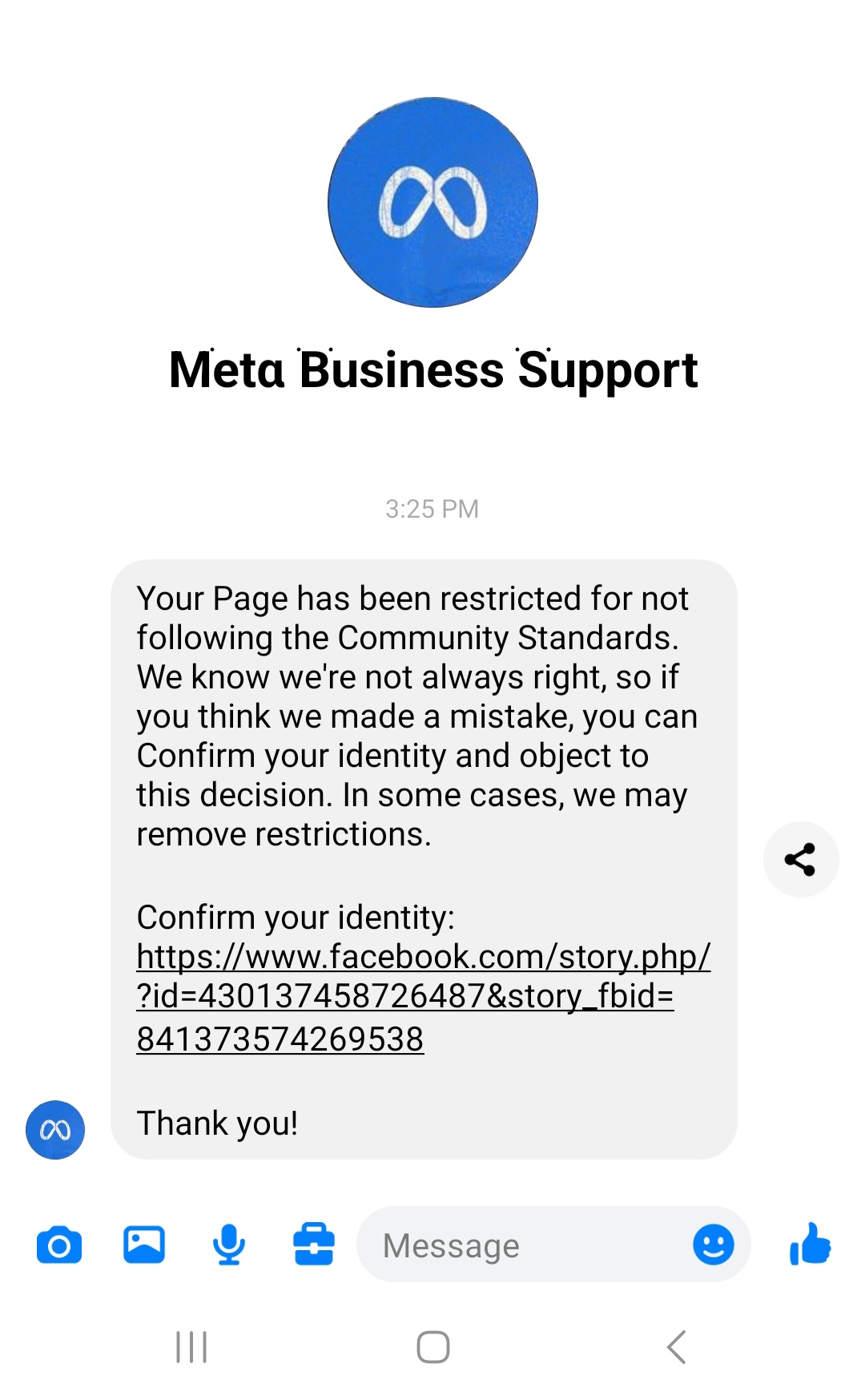View the Meta Business Support profile picture
The image size is (865, 1400).
tap(432, 203)
